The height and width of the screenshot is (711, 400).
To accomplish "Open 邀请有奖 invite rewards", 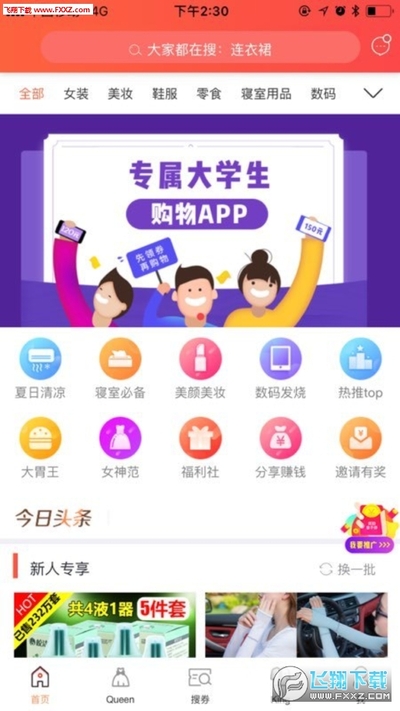I will [x=361, y=448].
